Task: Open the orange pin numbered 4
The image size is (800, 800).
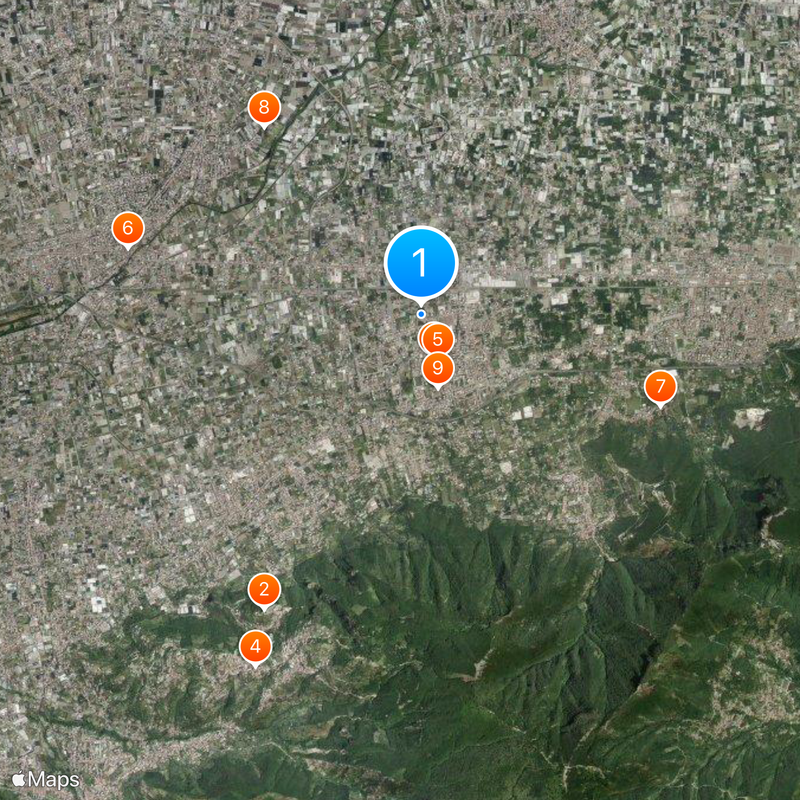Action: click(x=256, y=646)
